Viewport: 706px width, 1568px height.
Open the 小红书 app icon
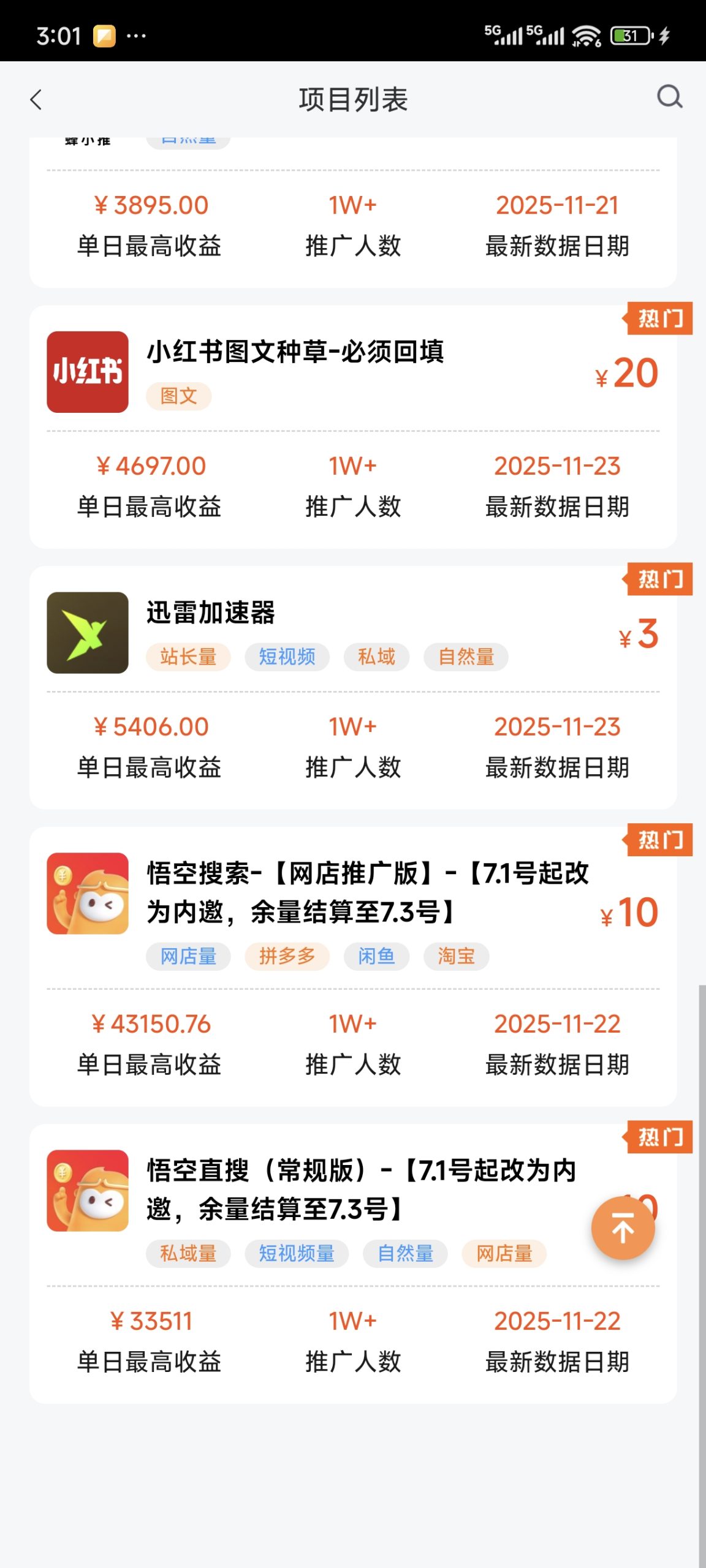click(88, 371)
